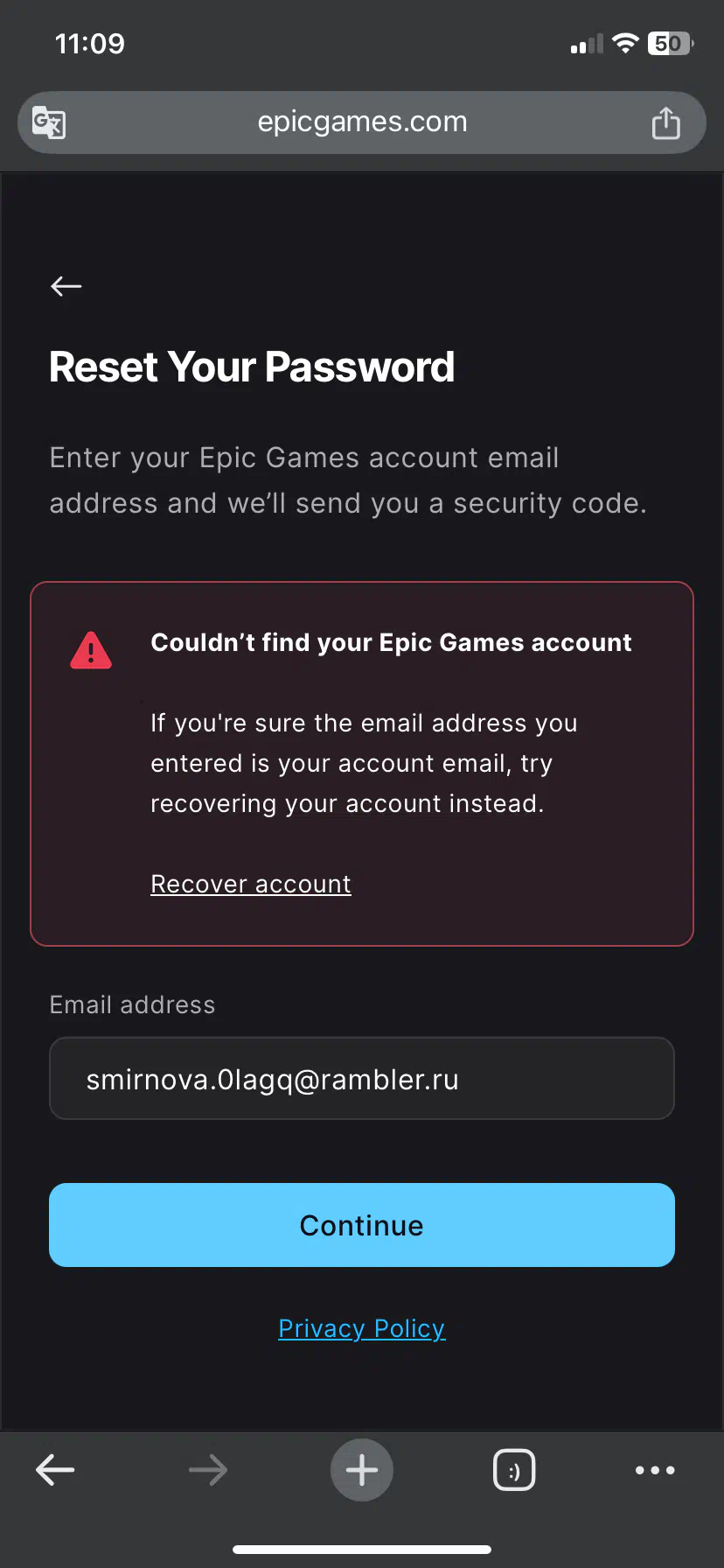Tap the translate icon in address bar
Image resolution: width=724 pixels, height=1568 pixels.
click(x=49, y=122)
